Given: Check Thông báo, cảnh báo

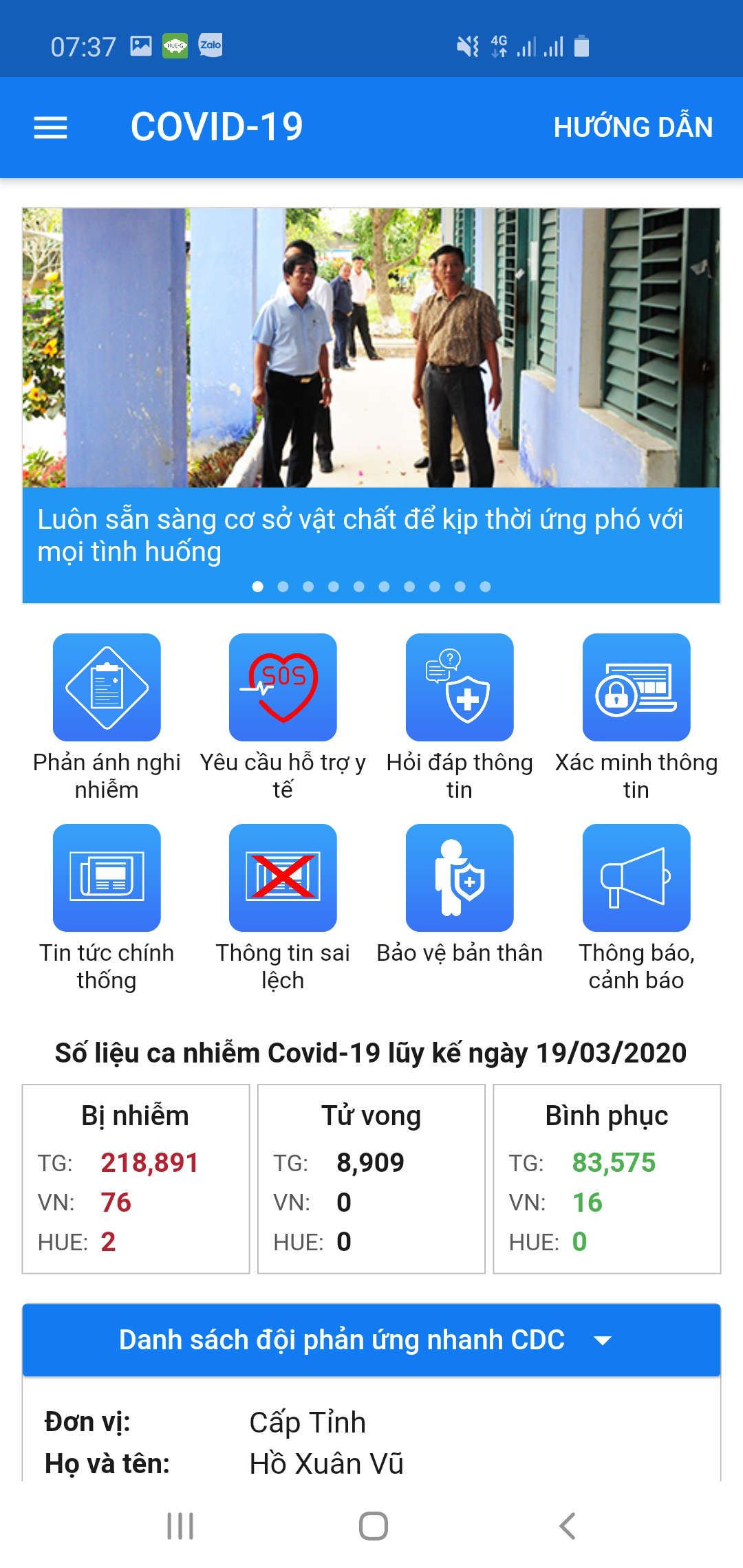Looking at the screenshot, I should pos(636,908).
